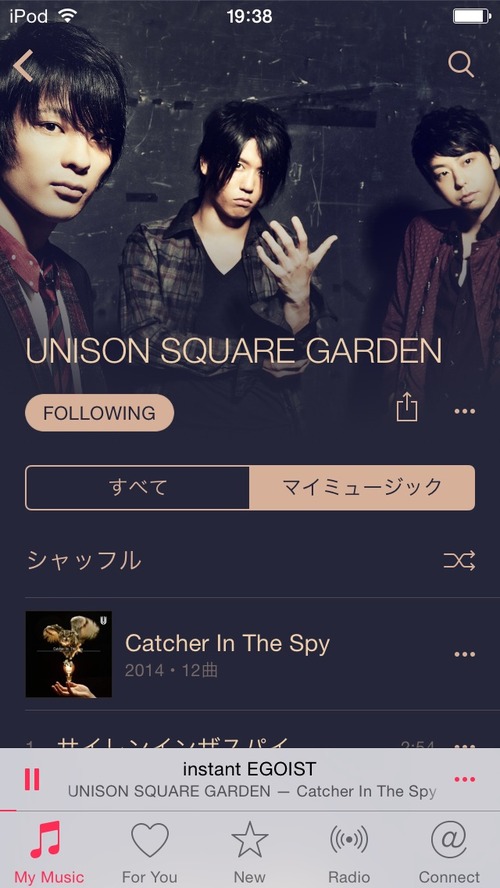Select the My Music tab
The height and width of the screenshot is (888, 500).
click(x=49, y=852)
